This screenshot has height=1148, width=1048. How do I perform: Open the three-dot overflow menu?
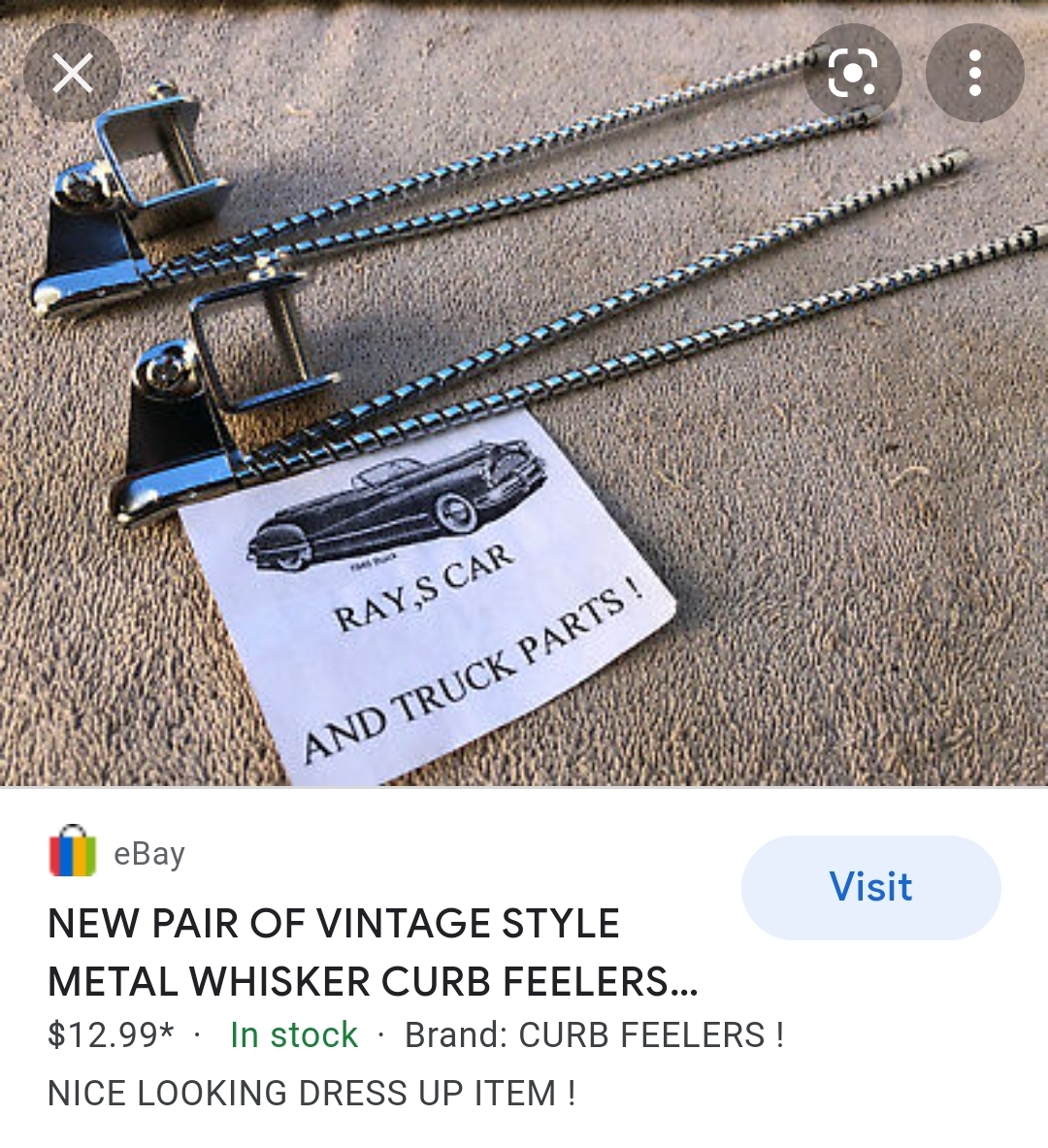click(974, 73)
